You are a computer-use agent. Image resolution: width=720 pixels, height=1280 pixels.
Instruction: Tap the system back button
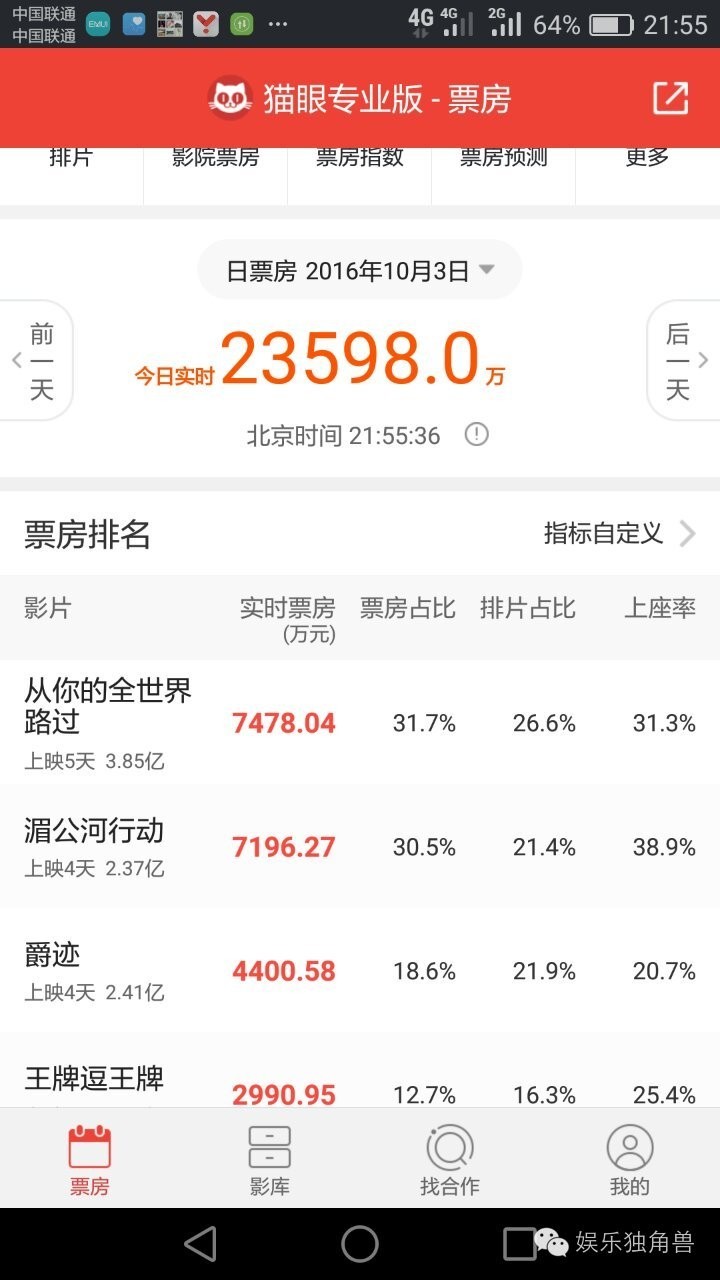[201, 1244]
